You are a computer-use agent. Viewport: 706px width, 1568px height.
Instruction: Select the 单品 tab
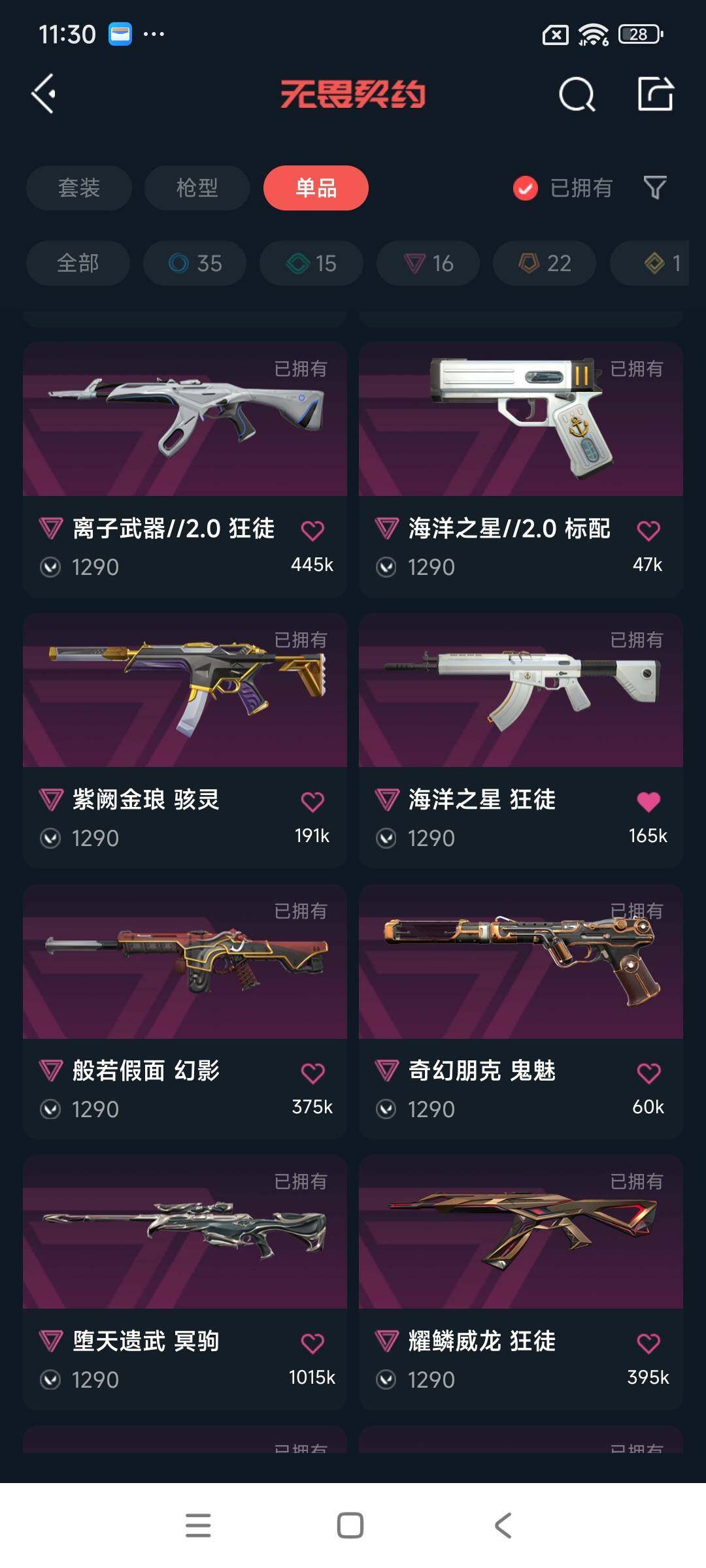point(316,188)
